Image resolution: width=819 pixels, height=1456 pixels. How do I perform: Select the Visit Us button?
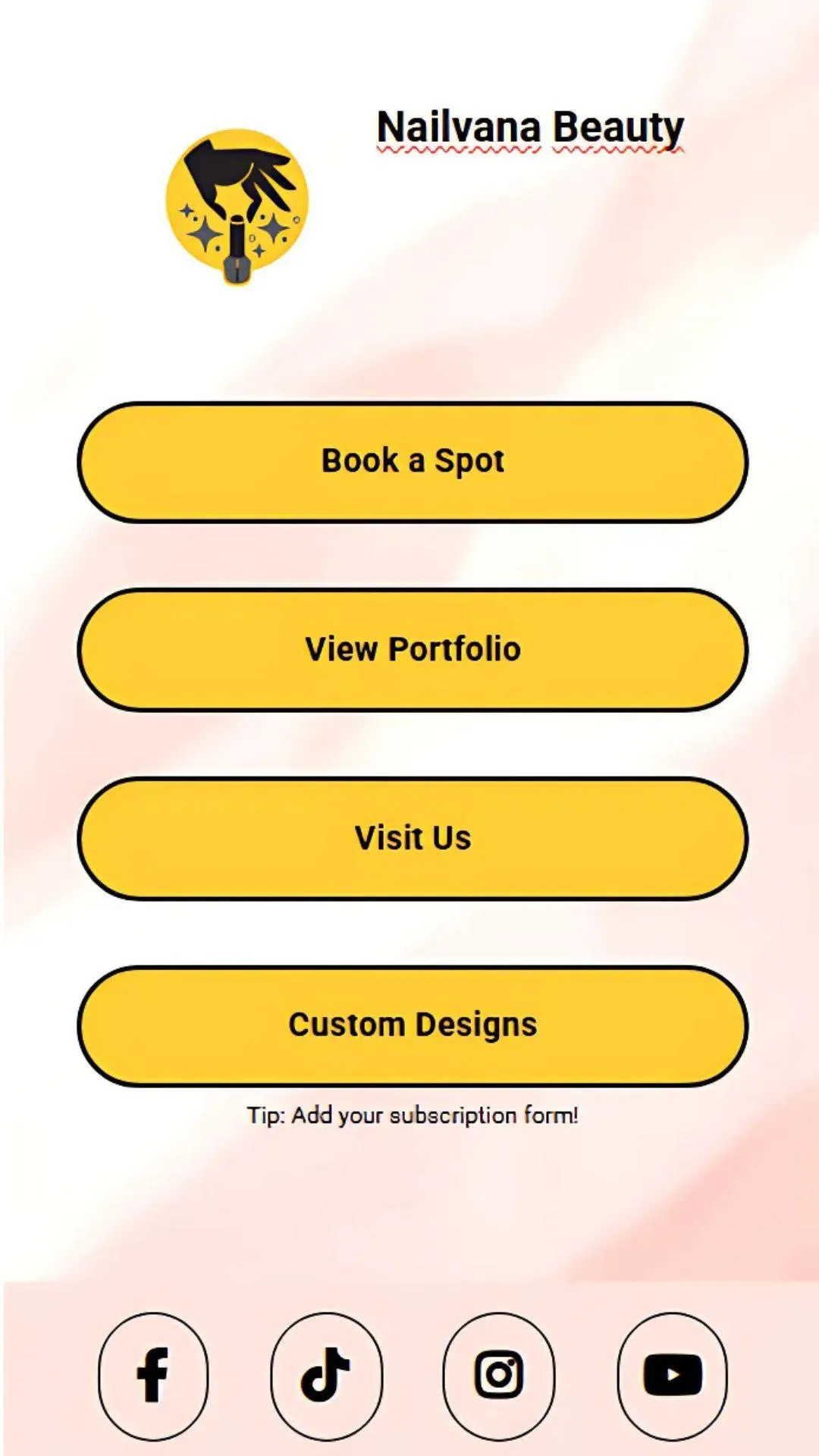point(413,838)
